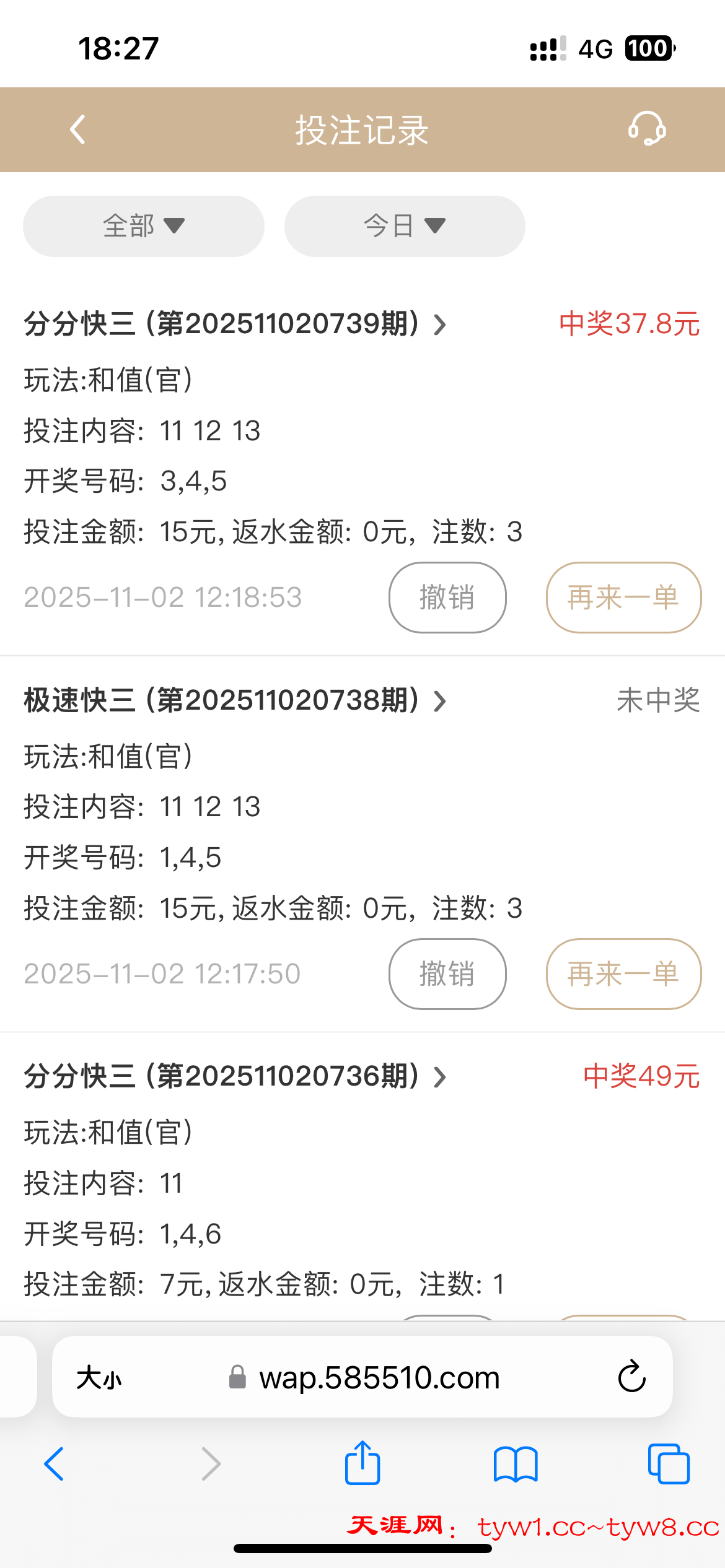725x1568 pixels.
Task: Open the 全部 filter dropdown
Action: 143,226
